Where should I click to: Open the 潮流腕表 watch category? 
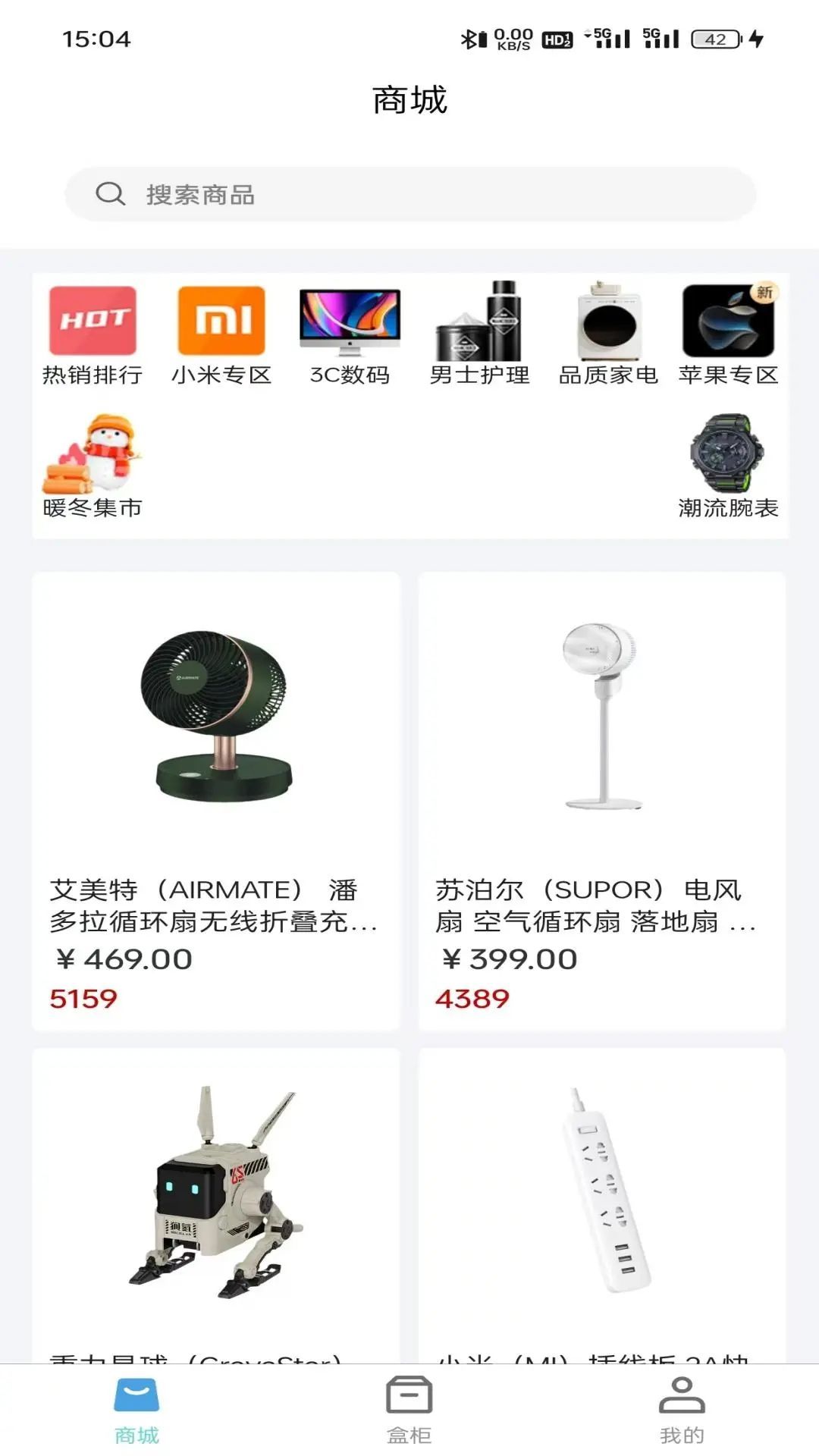pyautogui.click(x=728, y=466)
